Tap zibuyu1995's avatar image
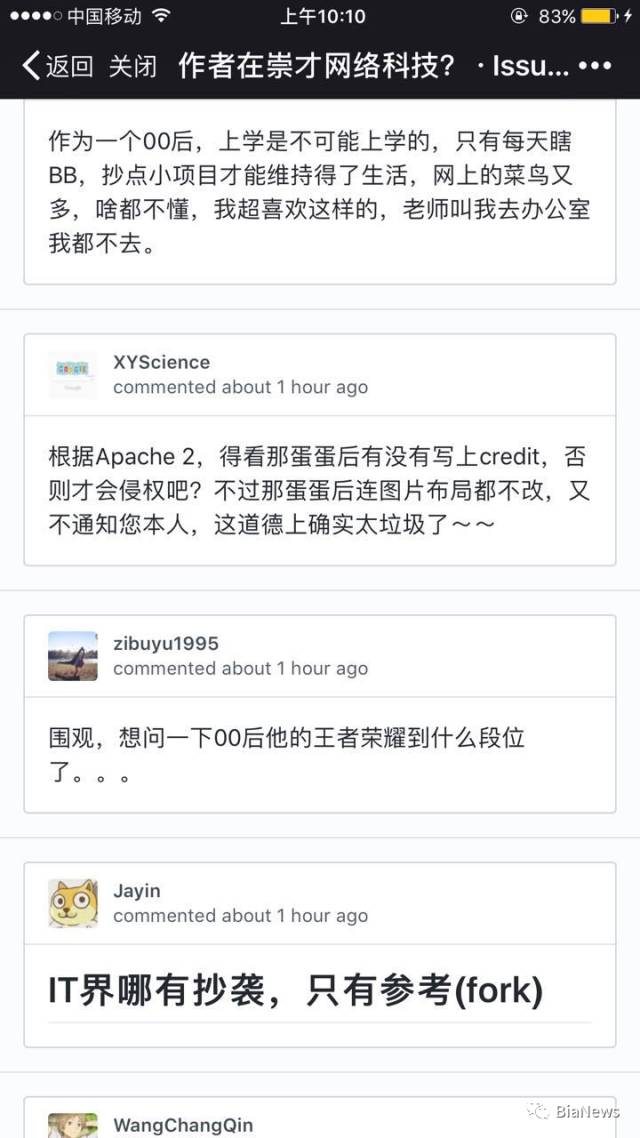 (73, 656)
